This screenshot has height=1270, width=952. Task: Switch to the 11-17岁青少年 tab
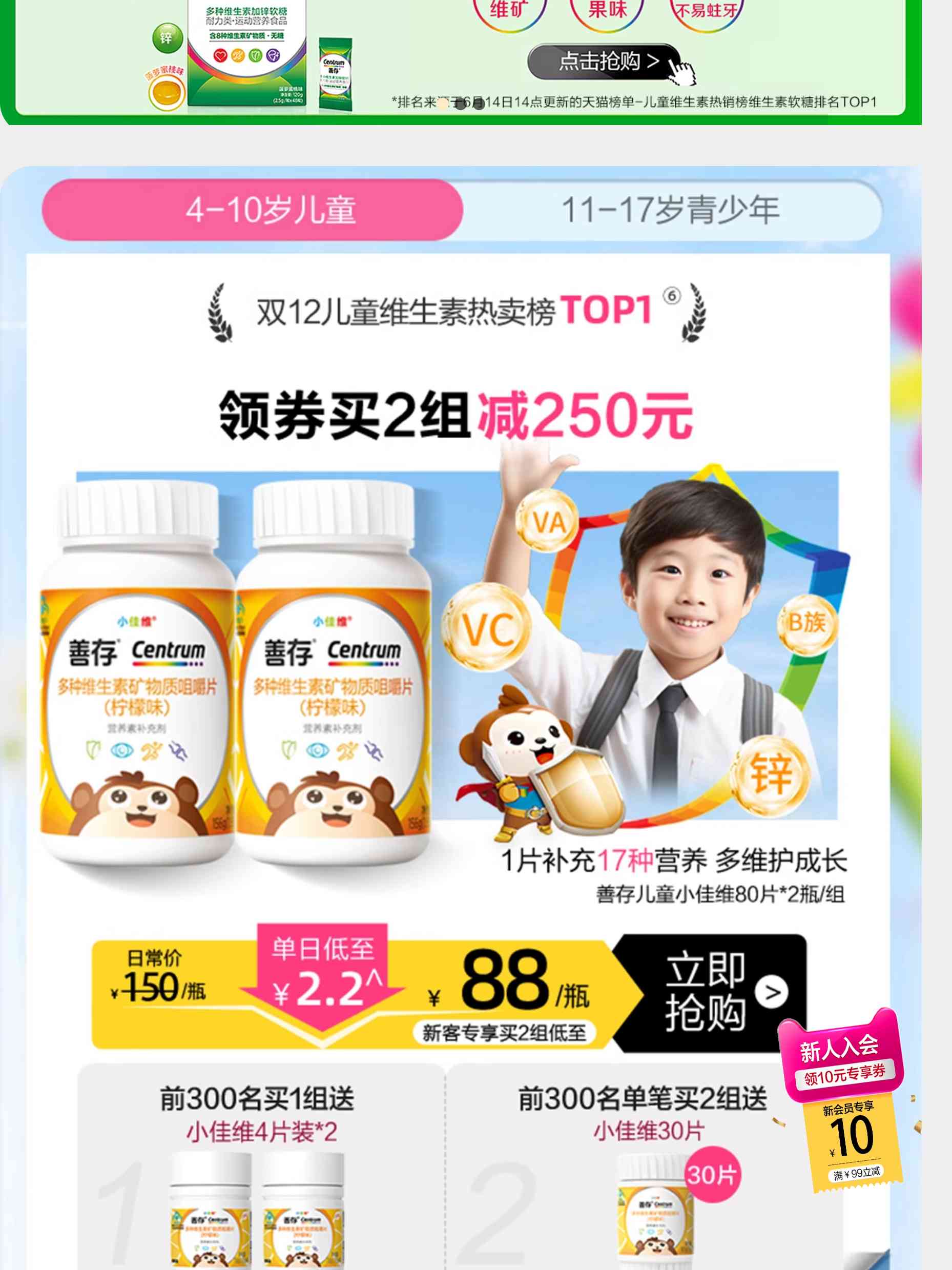click(x=670, y=210)
